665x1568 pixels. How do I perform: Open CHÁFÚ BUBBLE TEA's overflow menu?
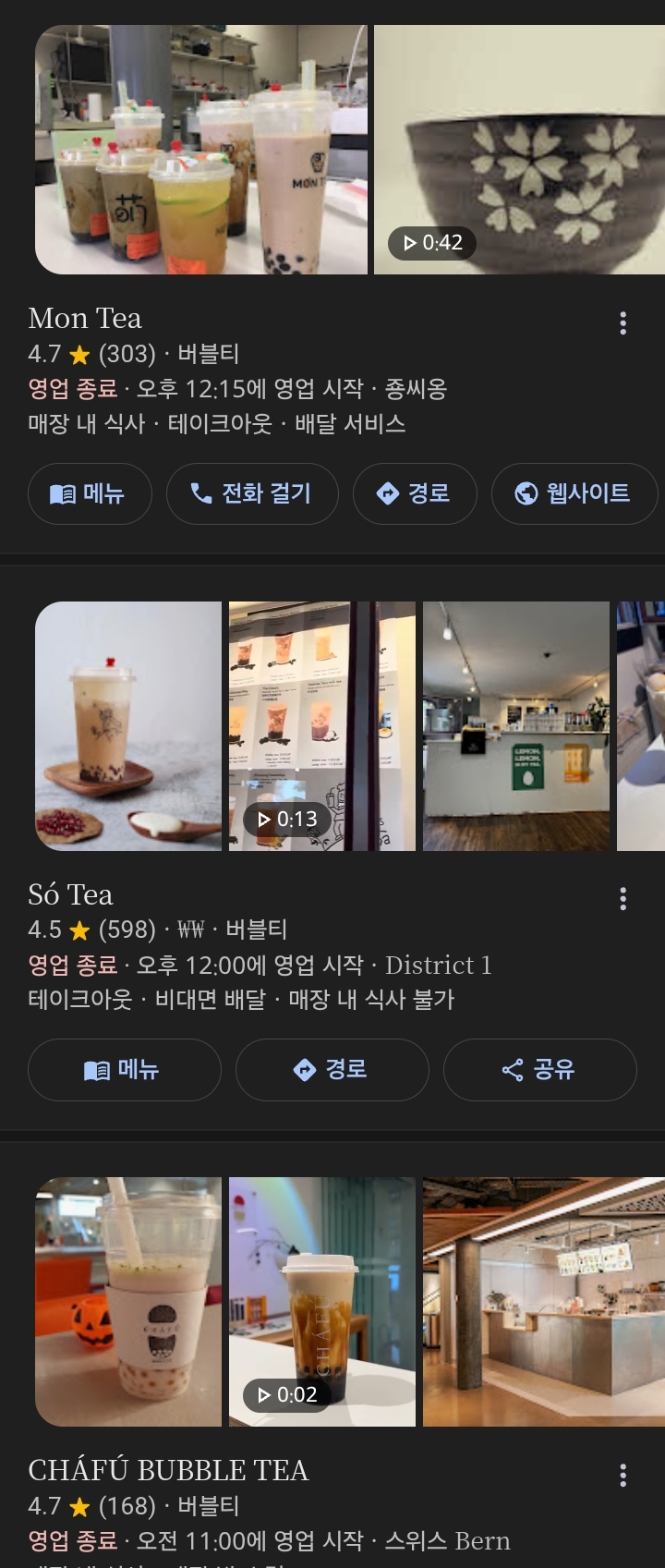[623, 1475]
